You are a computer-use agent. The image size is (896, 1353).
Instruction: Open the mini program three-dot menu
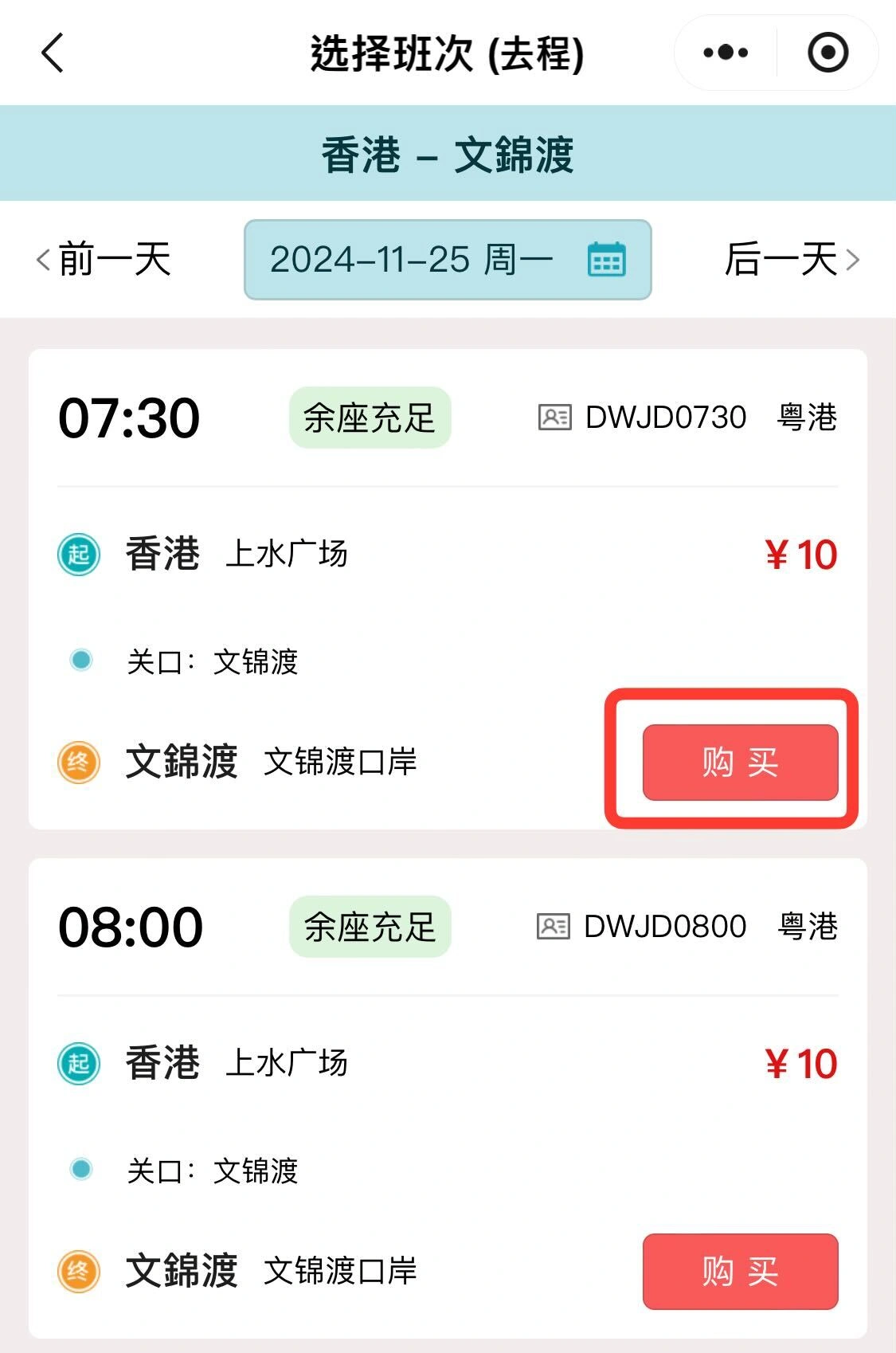[x=726, y=53]
